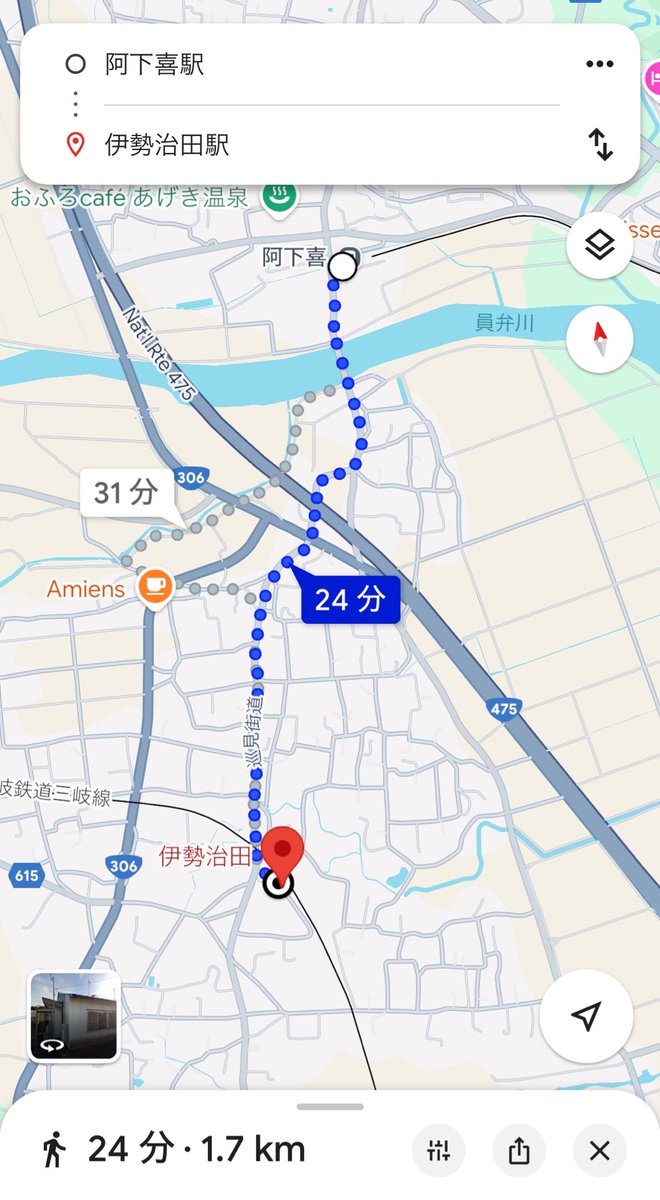Viewport: 660px width, 1200px height.
Task: Open the Amiens cafe marker
Action: 153,588
